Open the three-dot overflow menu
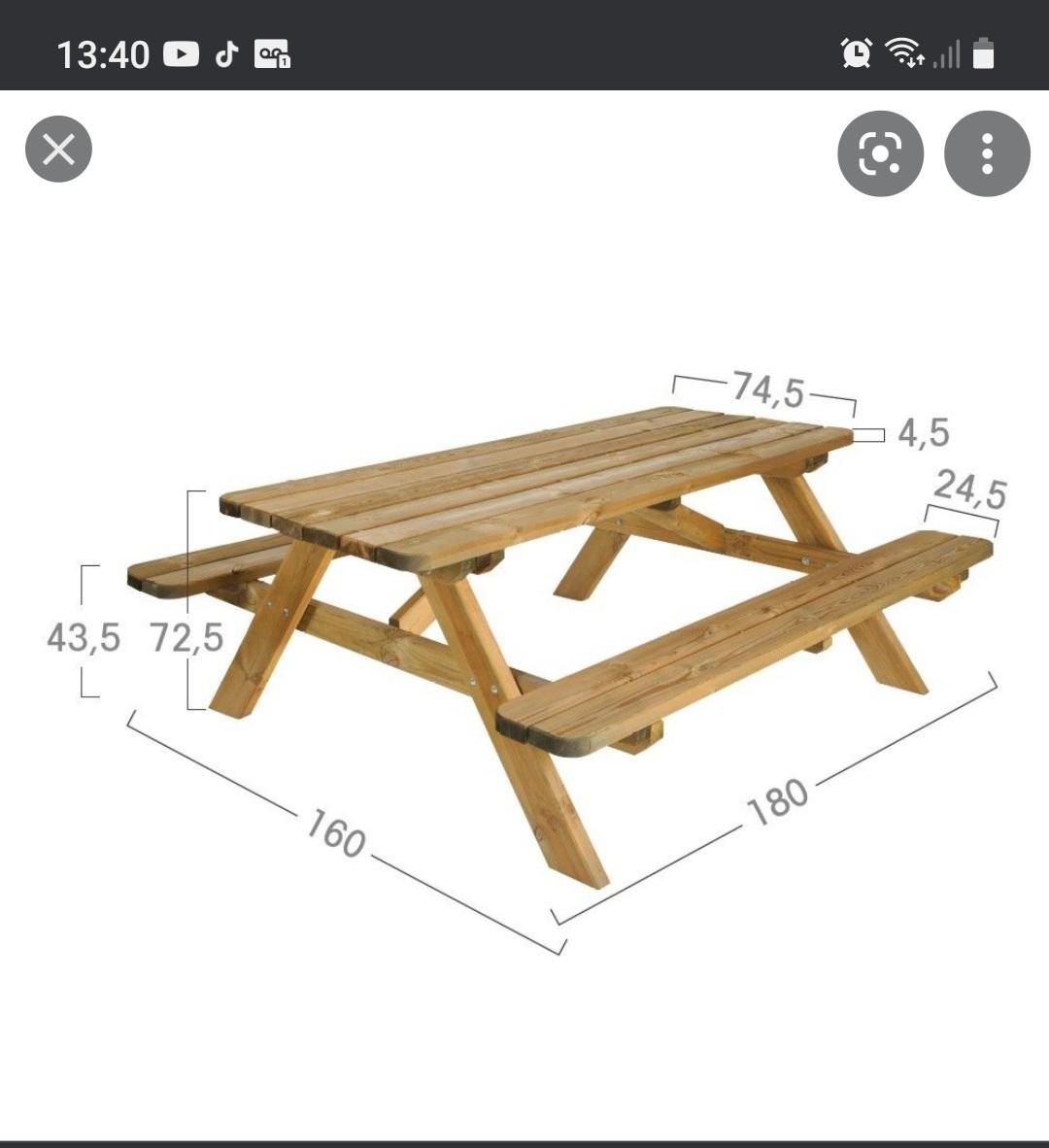 987,153
